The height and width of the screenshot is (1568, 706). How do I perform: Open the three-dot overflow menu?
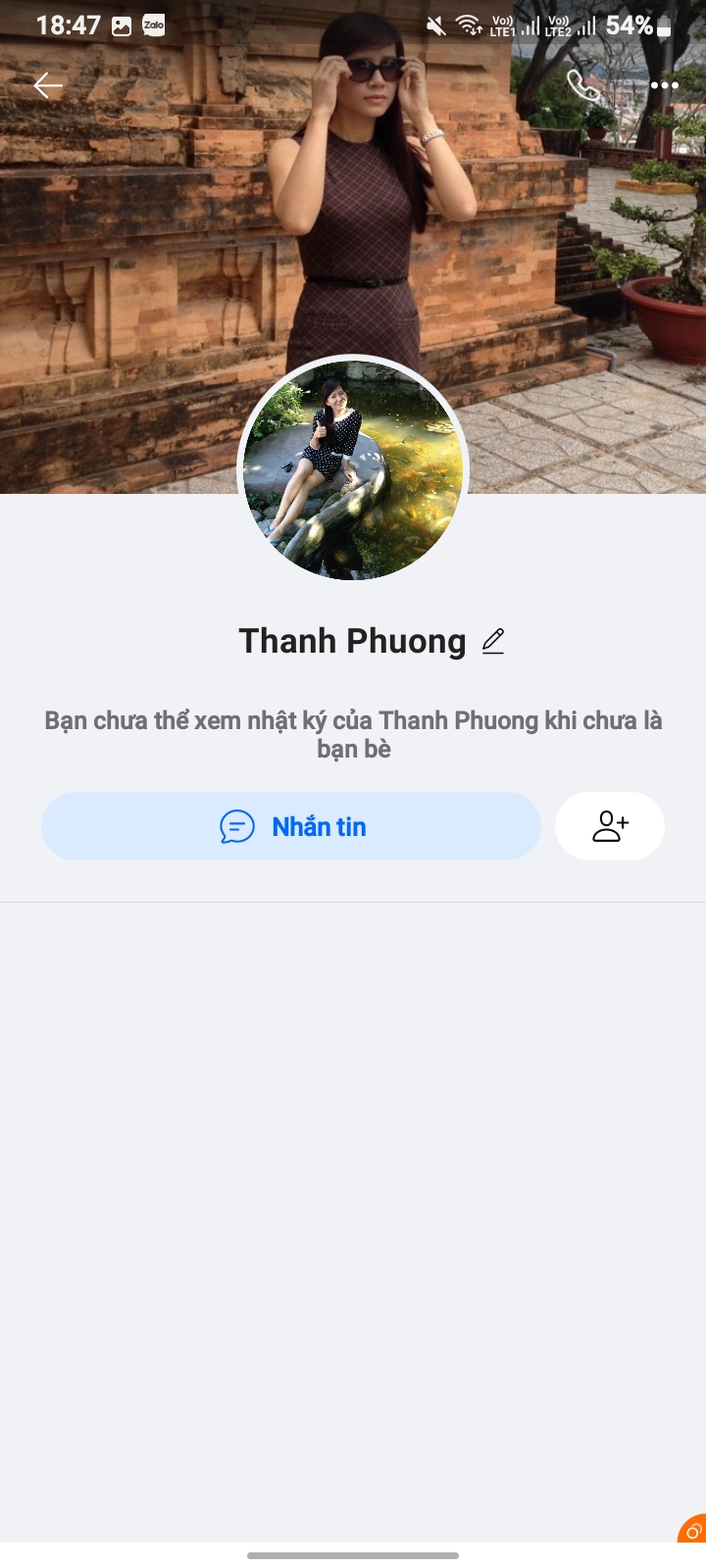point(664,86)
